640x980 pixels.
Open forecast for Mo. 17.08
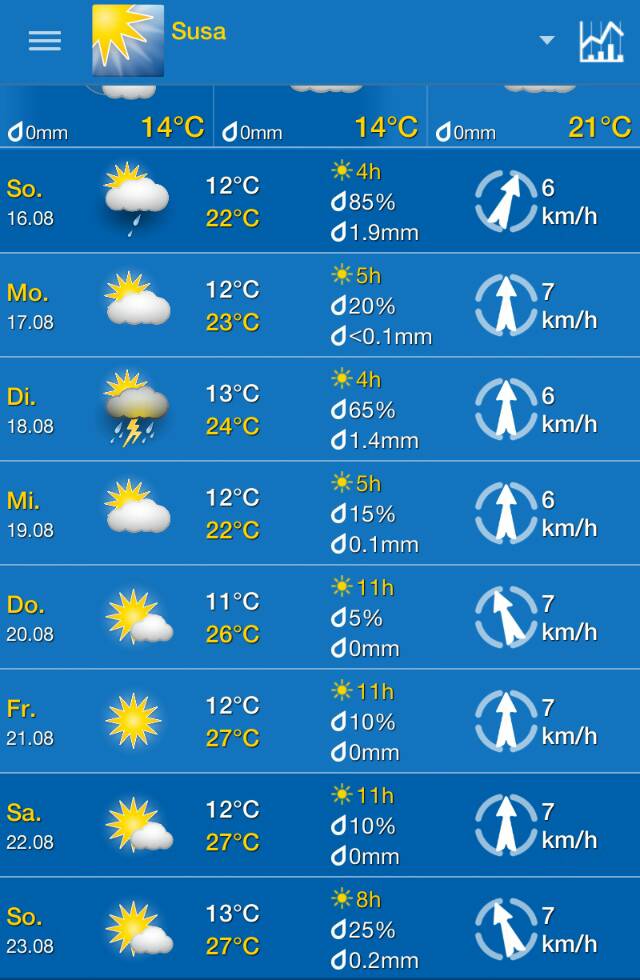[320, 305]
